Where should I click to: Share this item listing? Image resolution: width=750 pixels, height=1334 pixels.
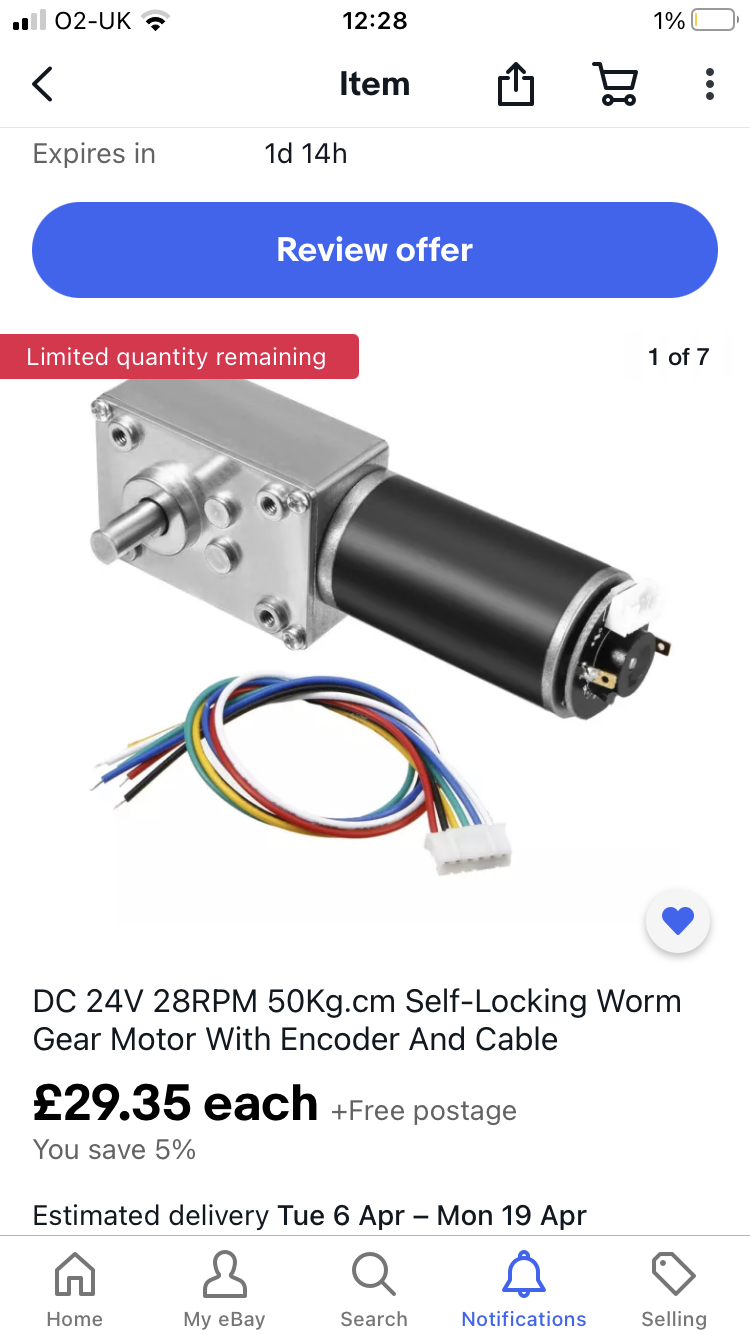[516, 83]
